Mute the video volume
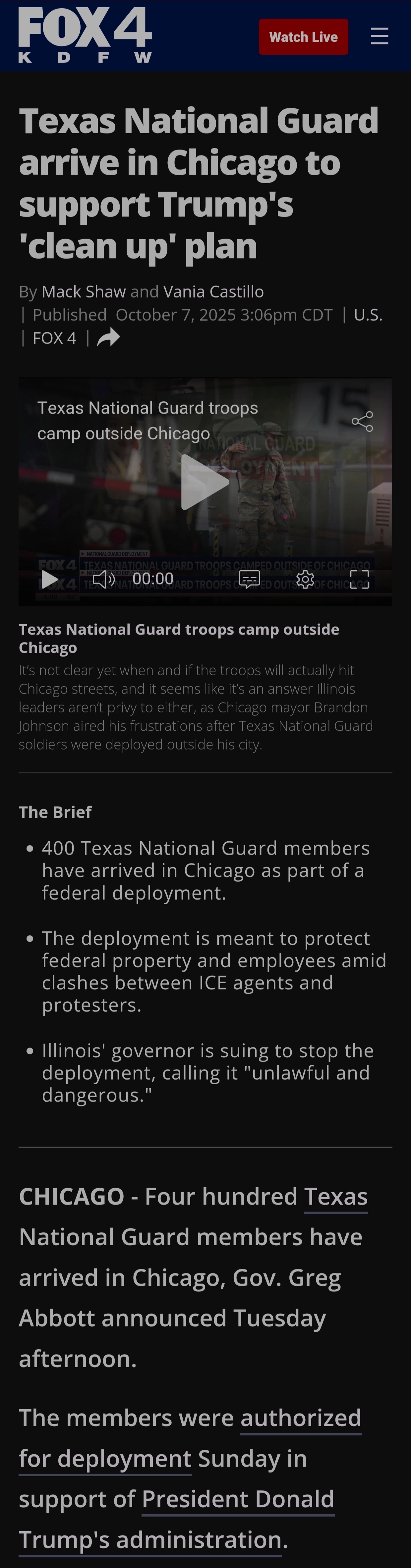The image size is (411, 1568). (x=103, y=579)
